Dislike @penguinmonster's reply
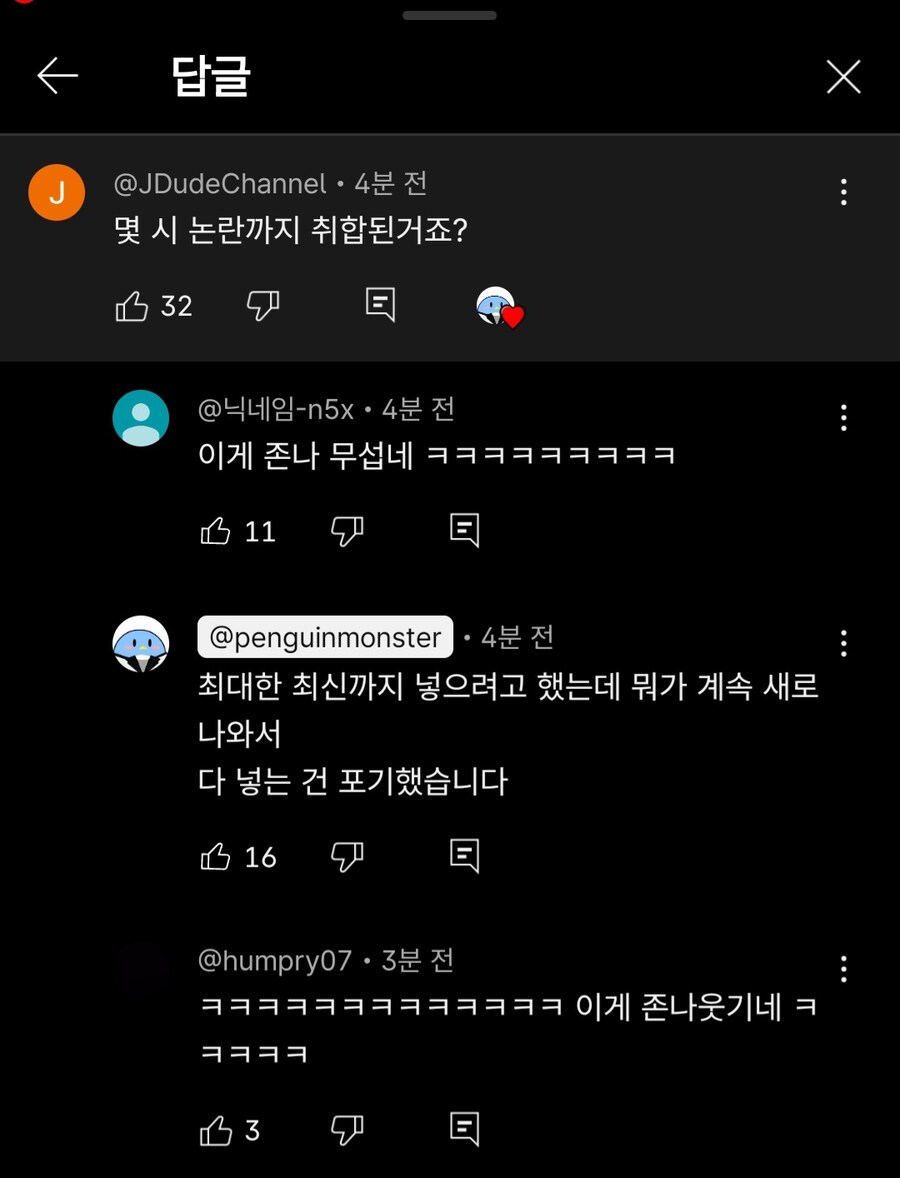Image resolution: width=900 pixels, height=1178 pixels. pos(347,855)
